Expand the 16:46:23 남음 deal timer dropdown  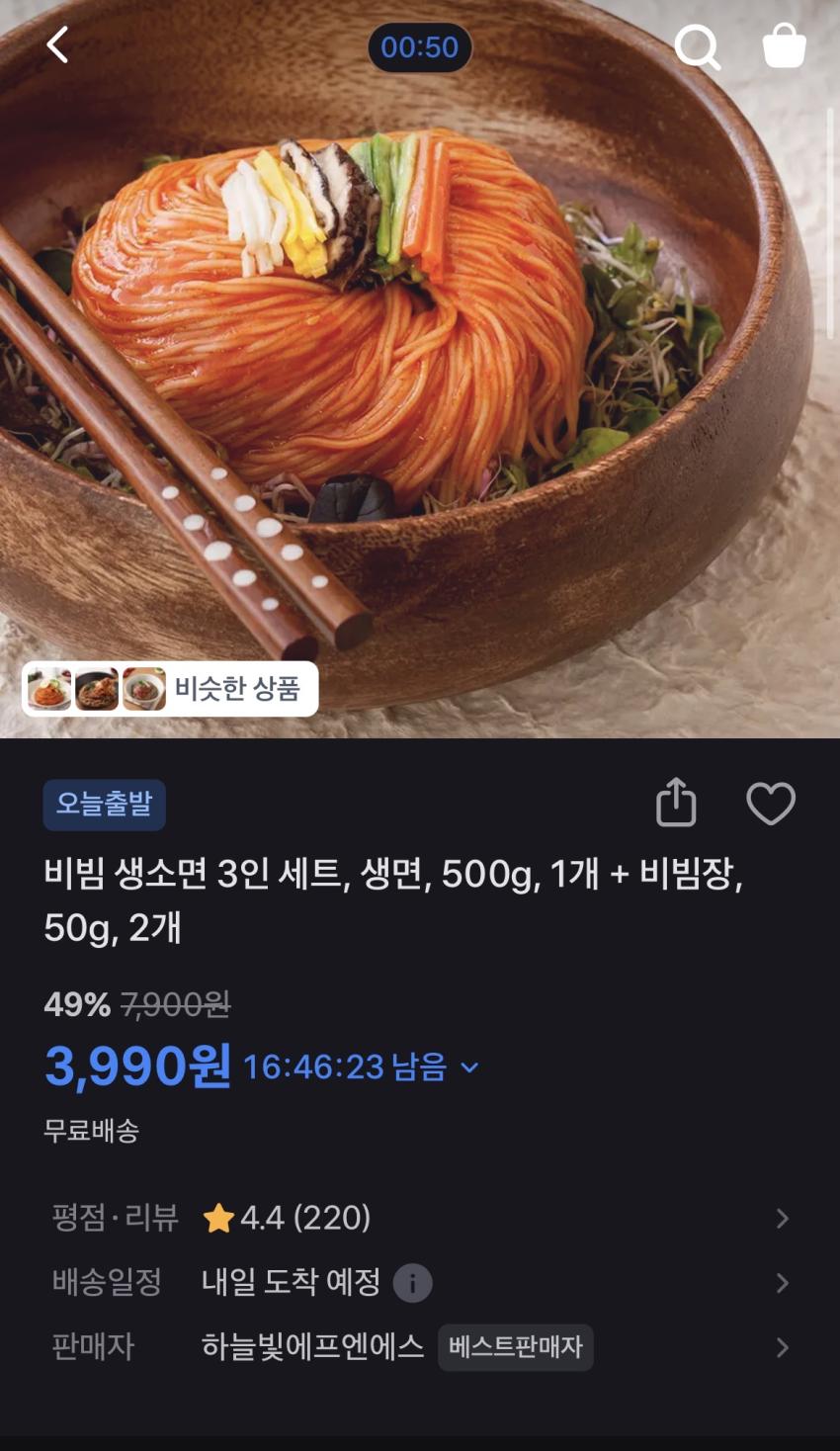click(x=470, y=1067)
